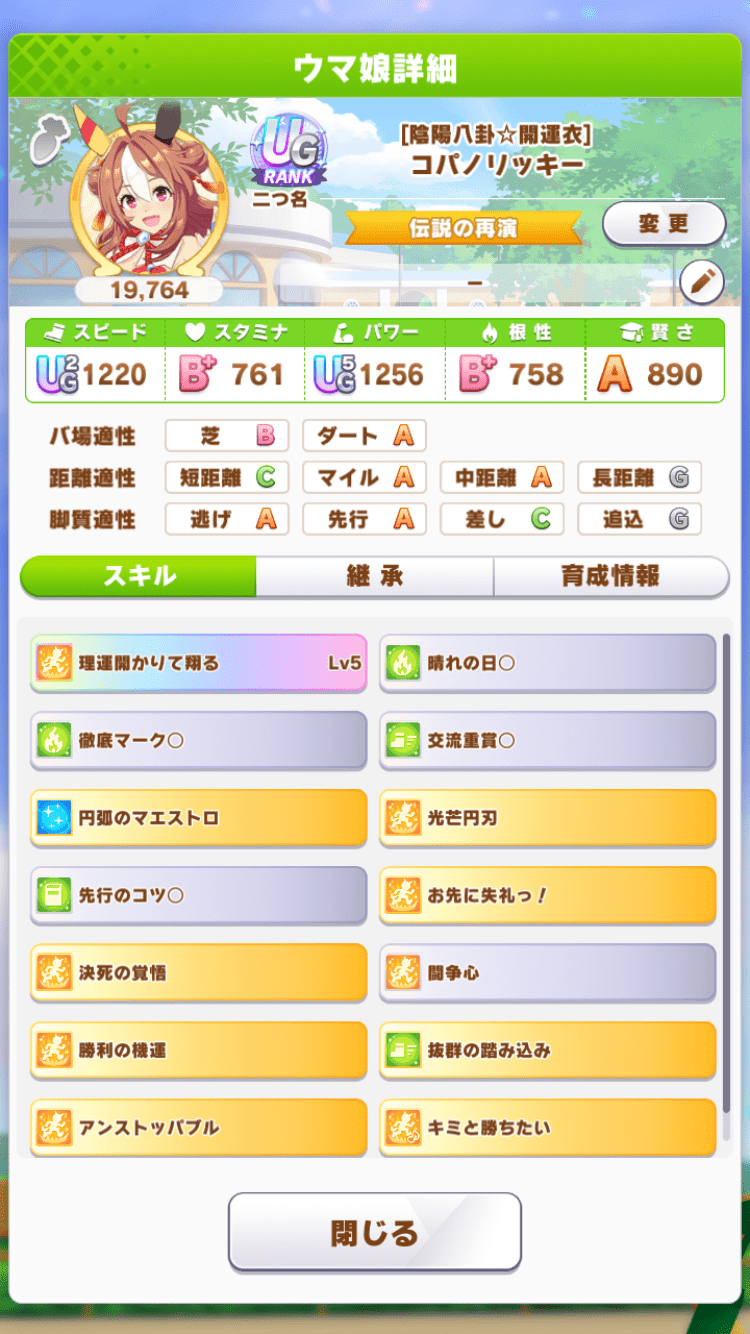Open the お先に失礼っ! skill

pyautogui.click(x=547, y=895)
